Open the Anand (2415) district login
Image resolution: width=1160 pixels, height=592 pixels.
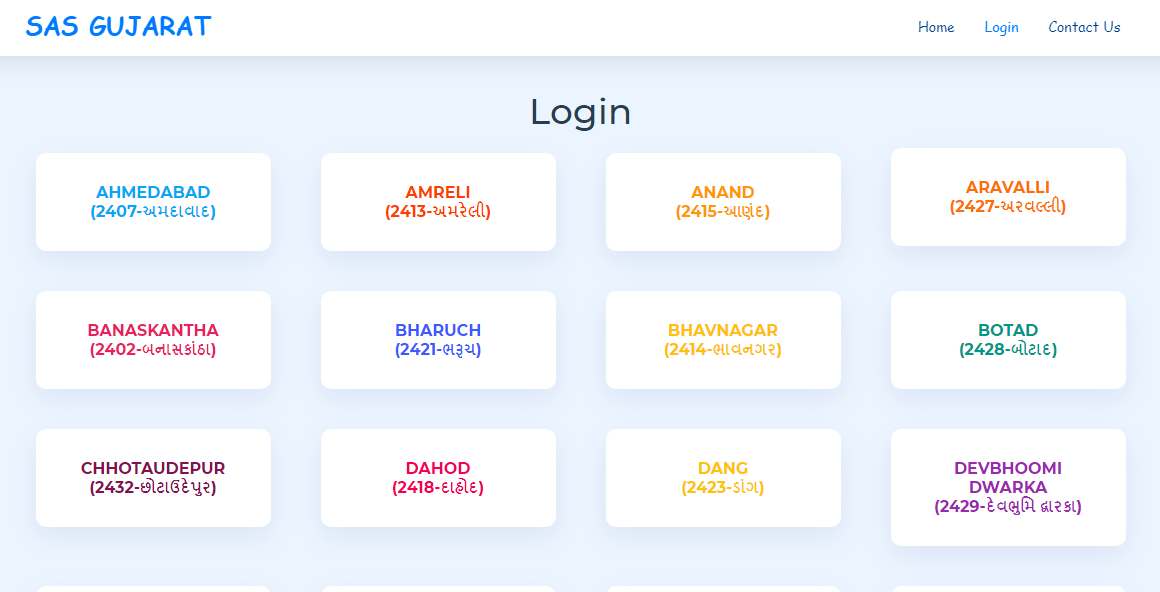point(723,202)
